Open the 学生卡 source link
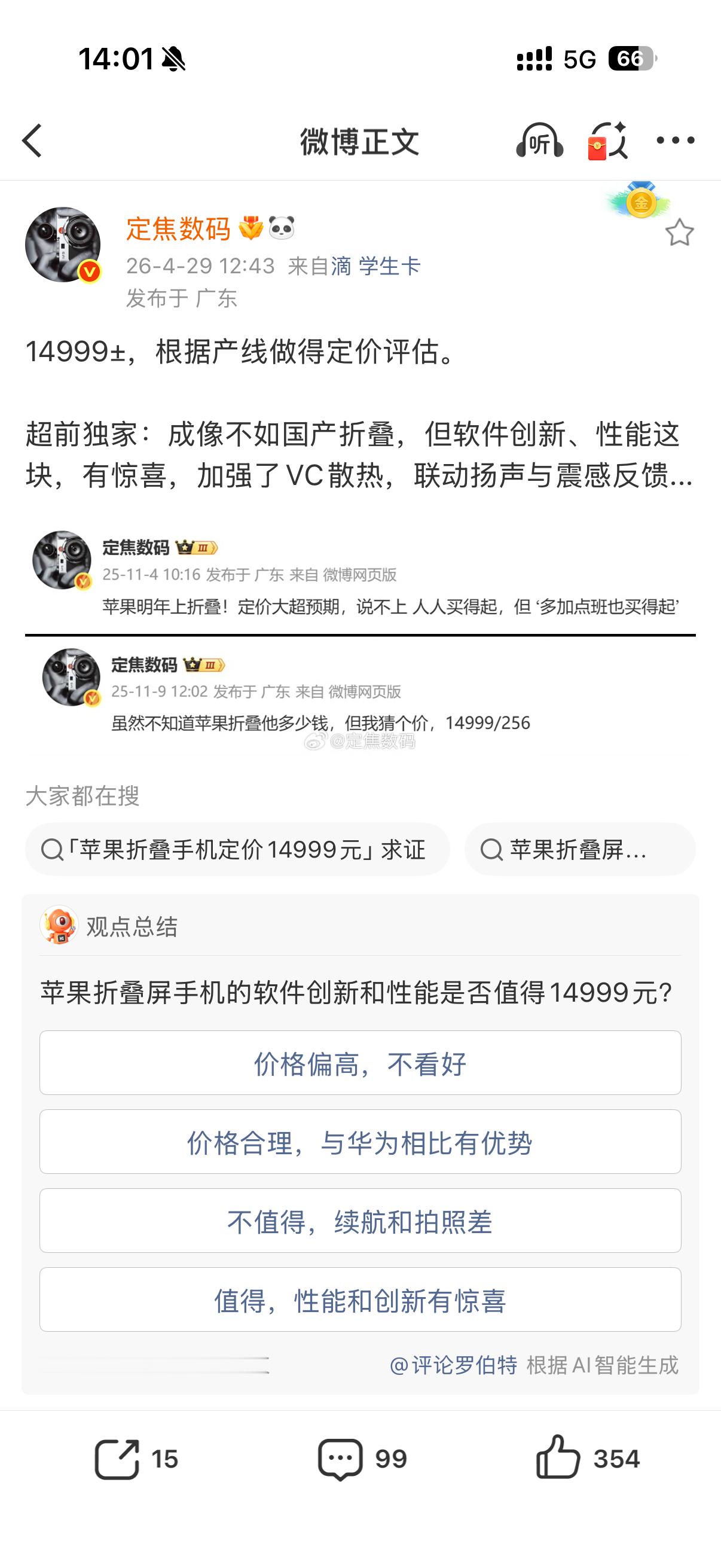Image resolution: width=721 pixels, height=1568 pixels. 389,267
